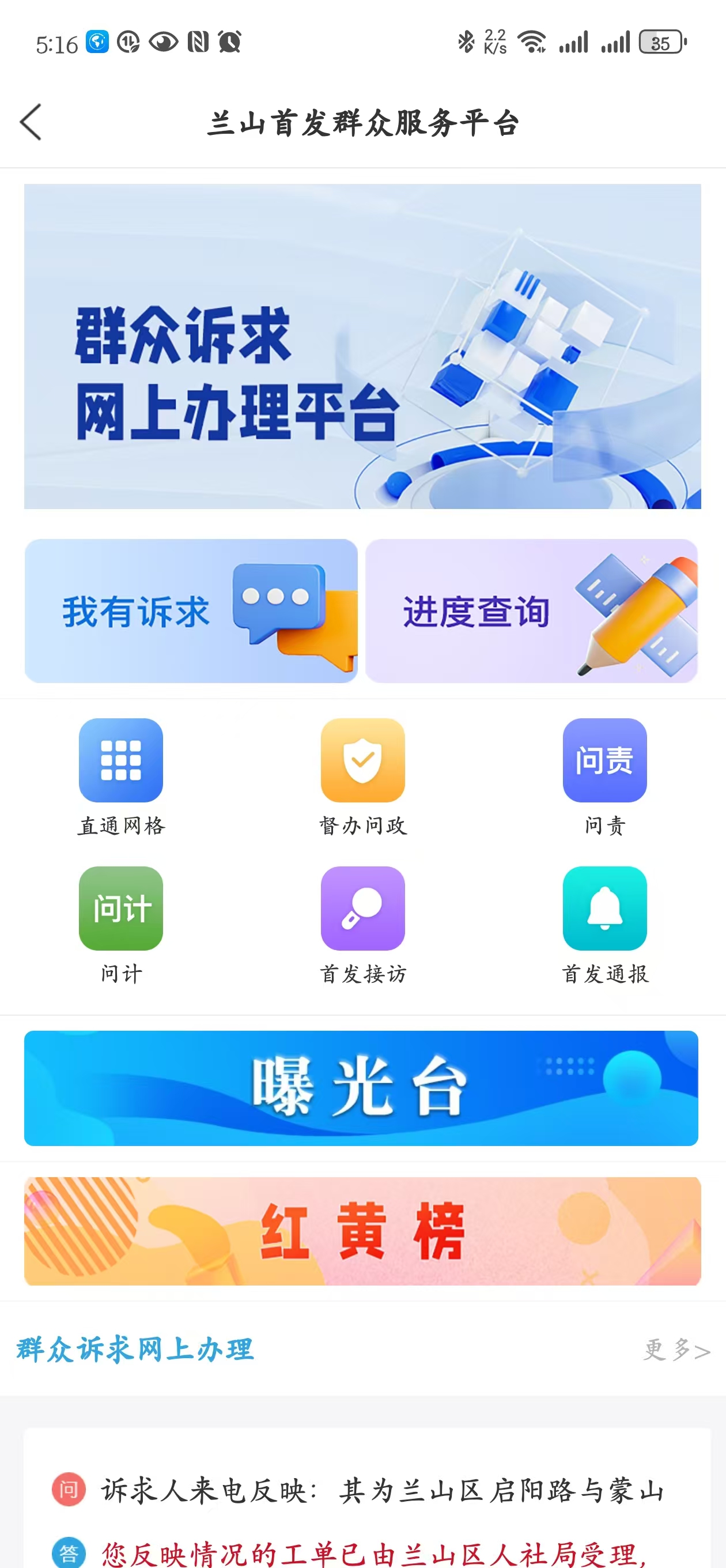This screenshot has width=726, height=1568.
Task: Open the 直通网格 grid icon
Action: pos(120,760)
